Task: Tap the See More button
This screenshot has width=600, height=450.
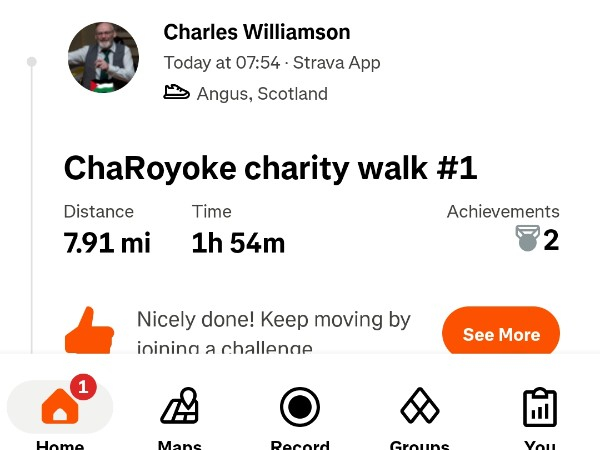Action: point(500,334)
